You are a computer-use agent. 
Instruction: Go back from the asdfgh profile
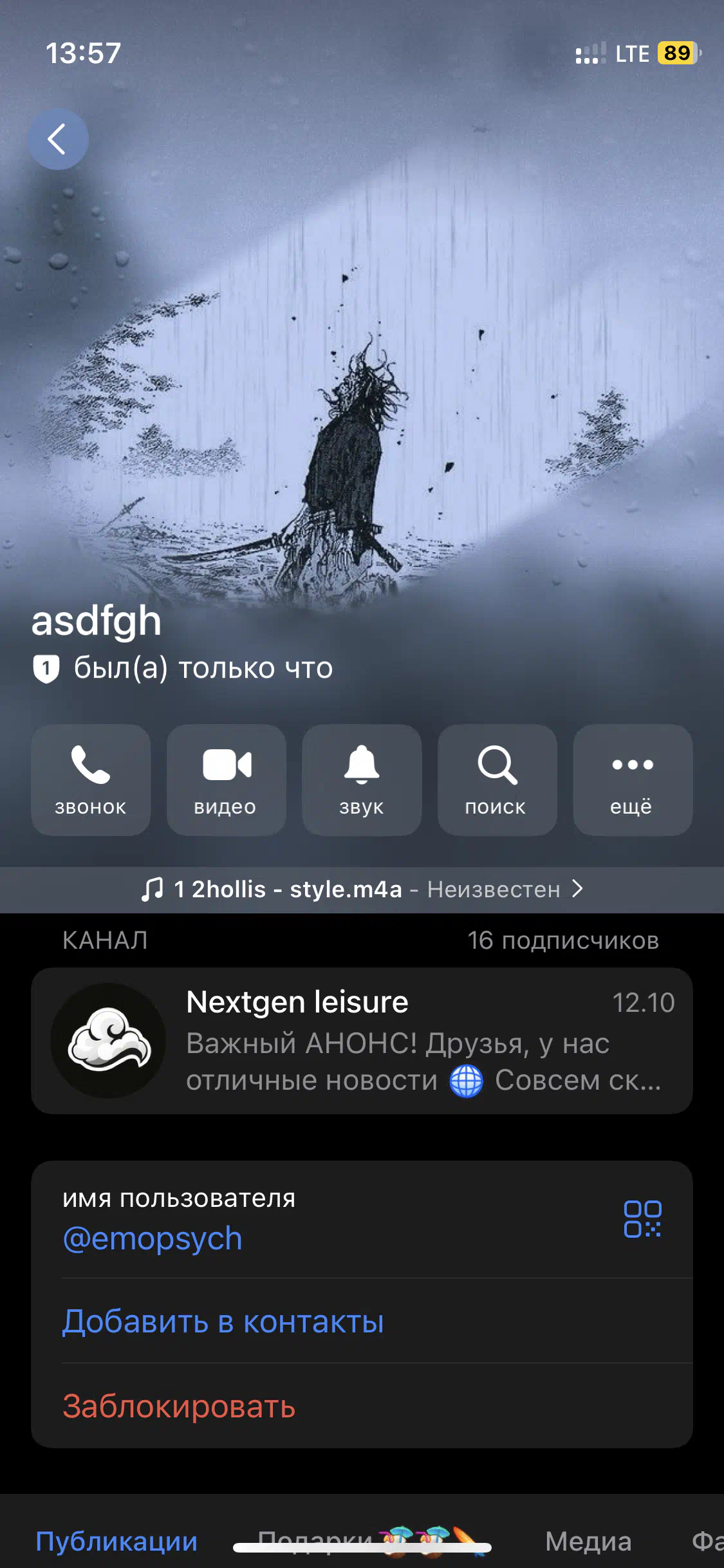tap(58, 139)
